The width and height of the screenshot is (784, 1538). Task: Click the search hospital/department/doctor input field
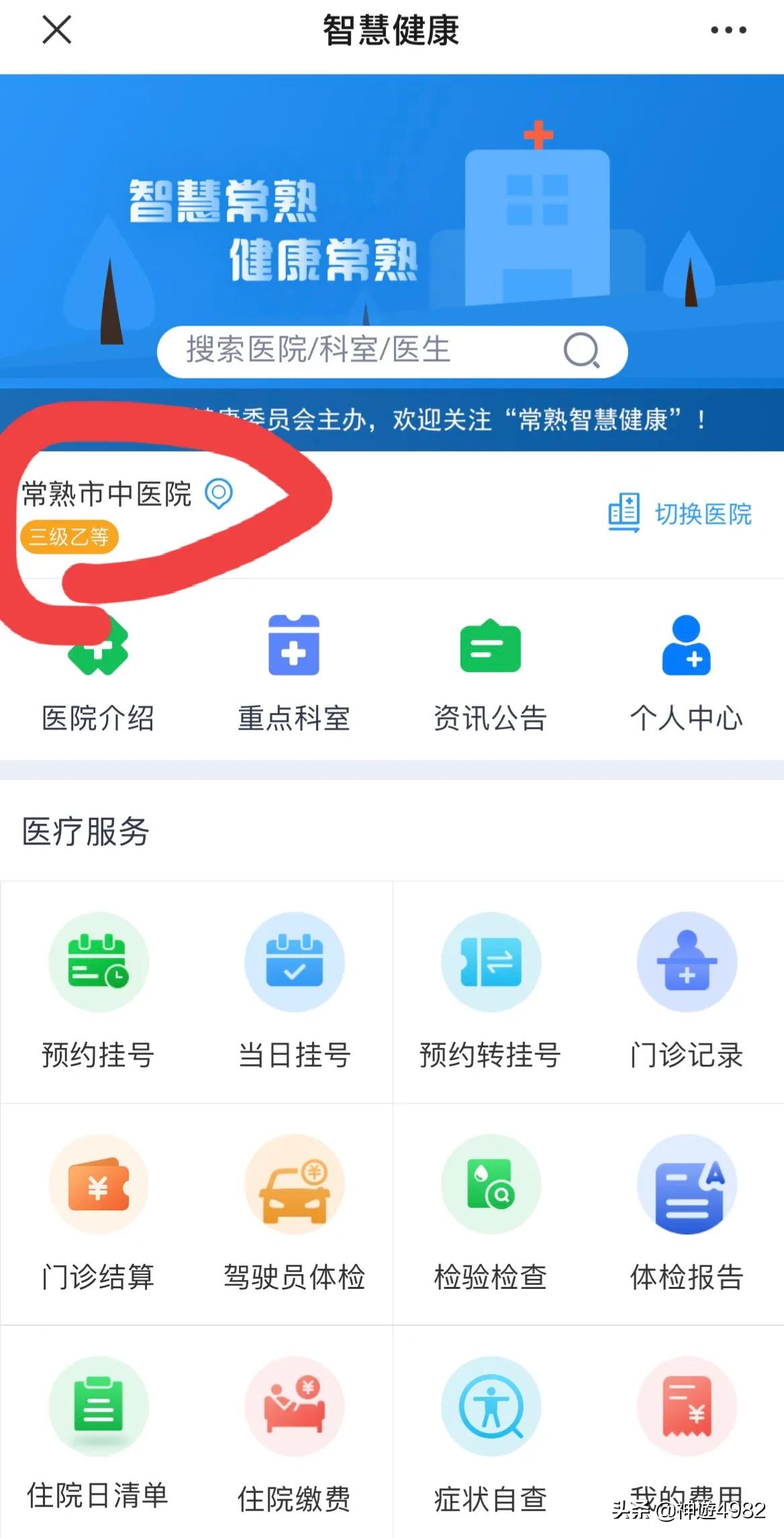389,350
